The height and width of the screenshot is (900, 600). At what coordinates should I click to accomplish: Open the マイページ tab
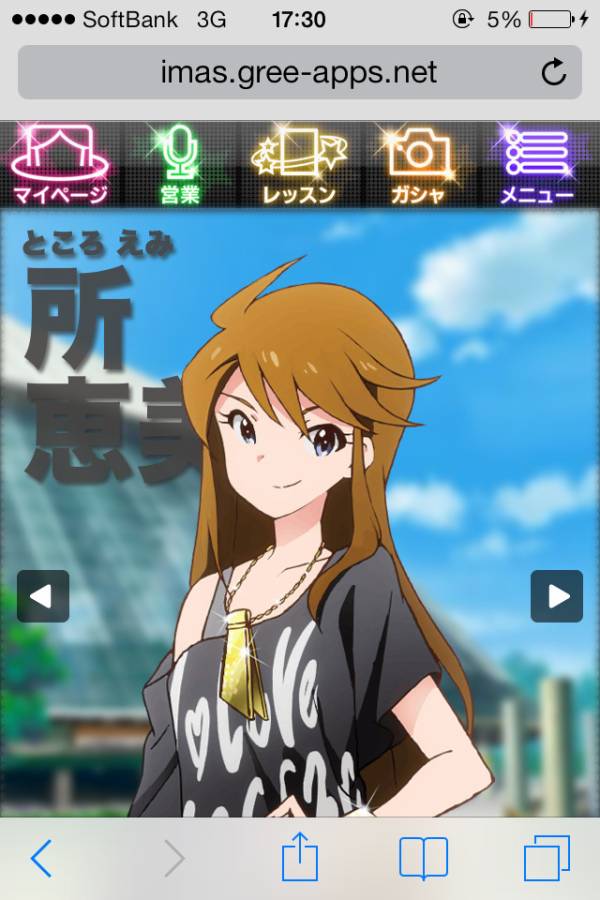coord(58,165)
